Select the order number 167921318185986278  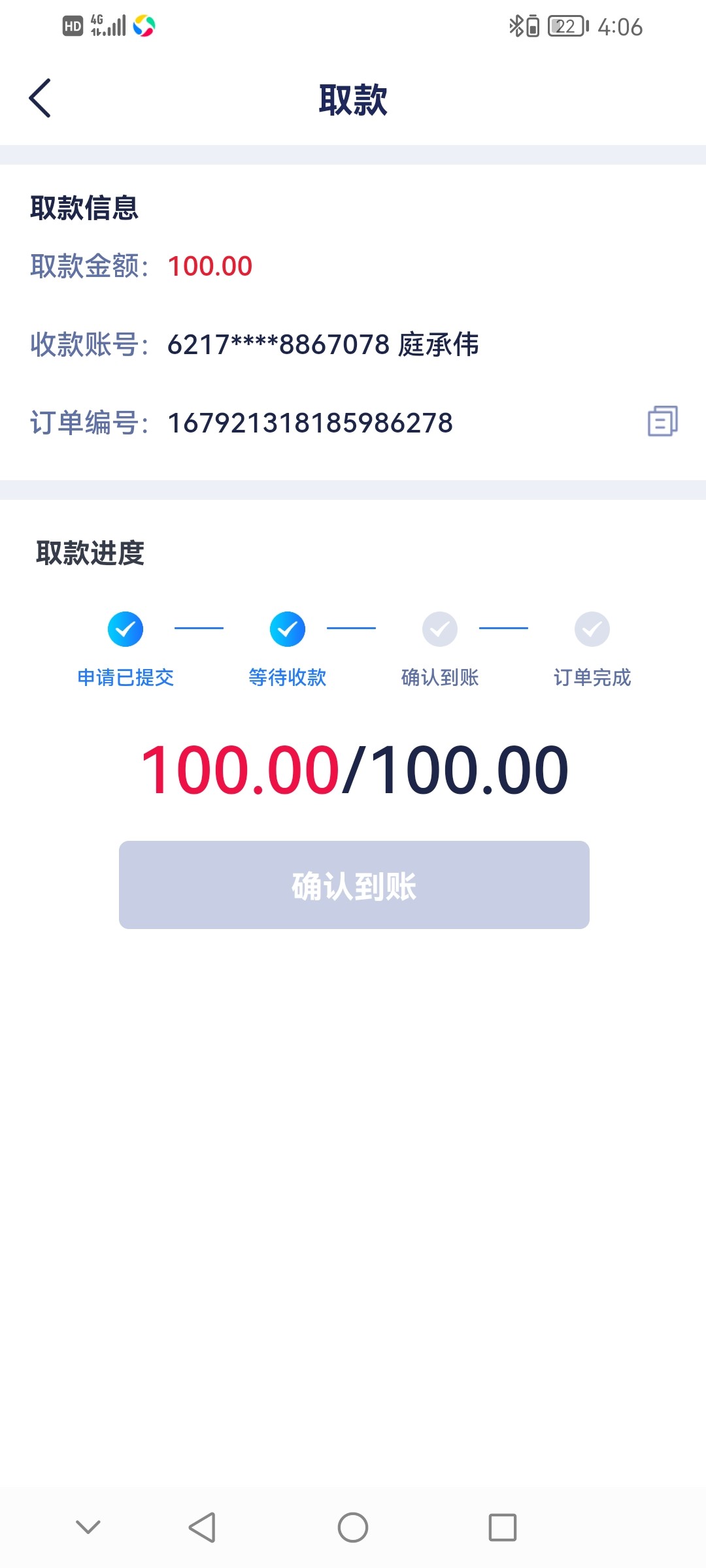[x=311, y=423]
